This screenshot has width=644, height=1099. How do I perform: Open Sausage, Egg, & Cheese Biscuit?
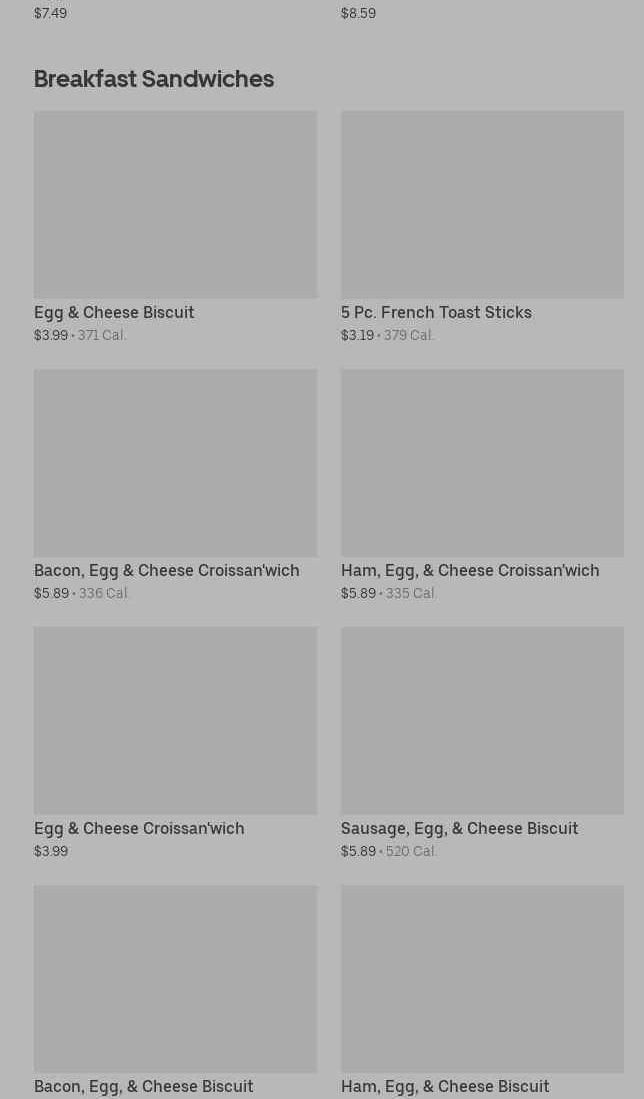482,721
